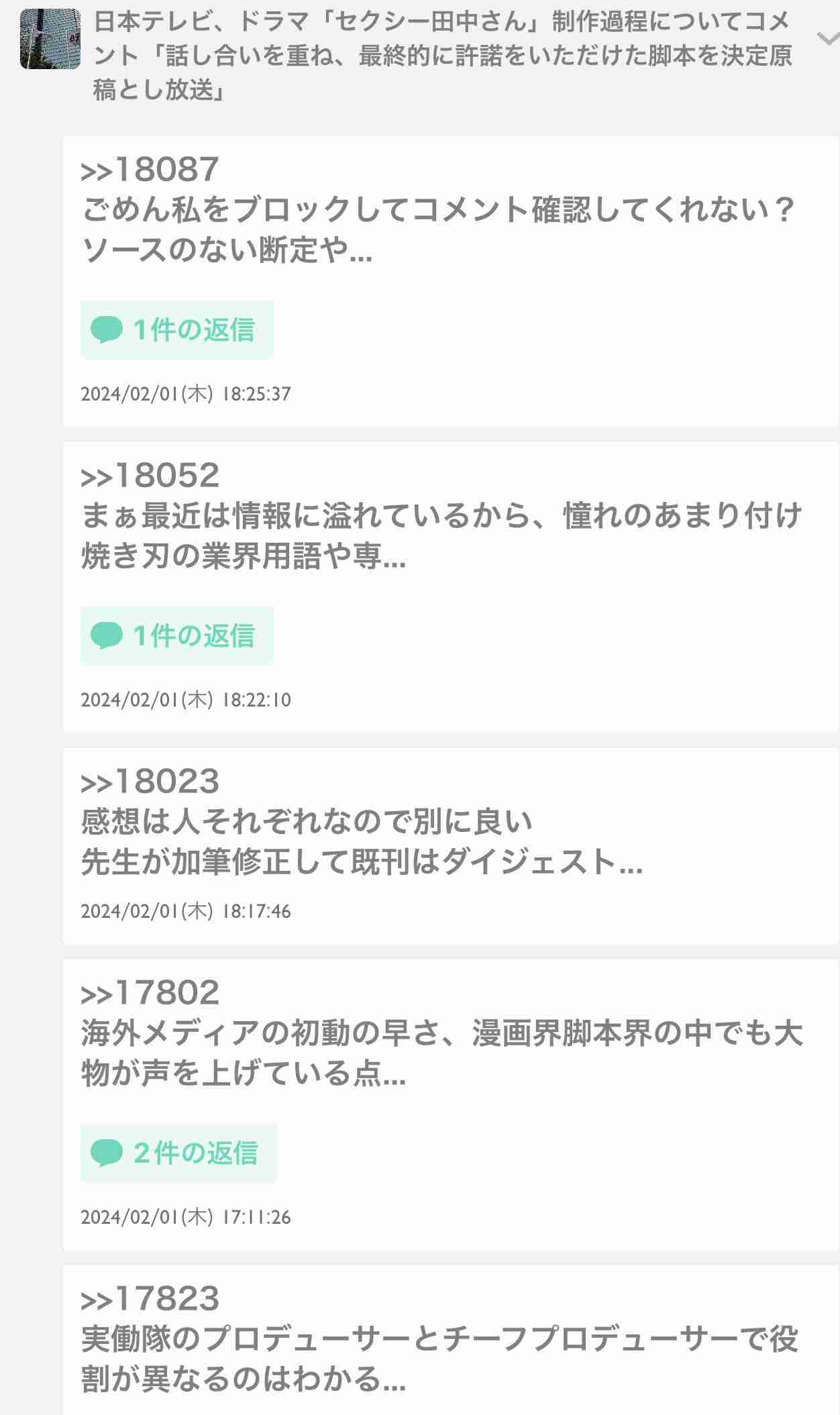
Task: Follow the >>18023 anchor link
Action: click(149, 782)
